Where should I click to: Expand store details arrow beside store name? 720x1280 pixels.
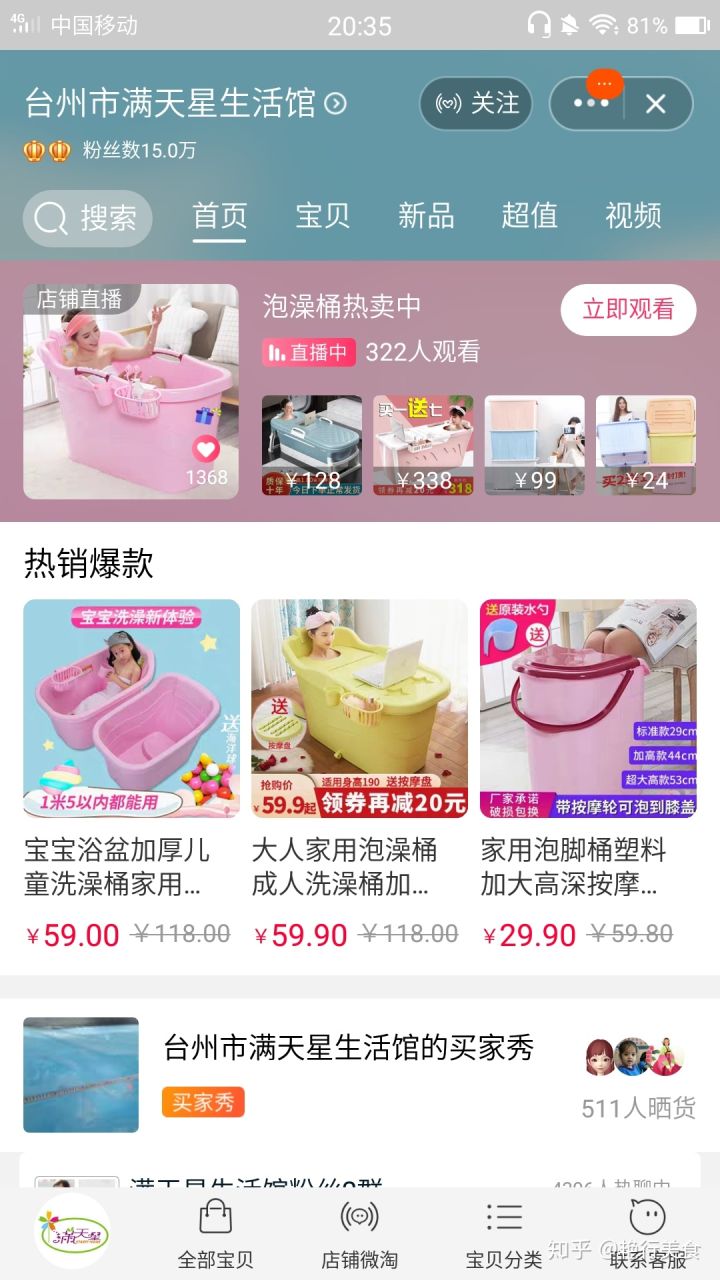pyautogui.click(x=337, y=104)
